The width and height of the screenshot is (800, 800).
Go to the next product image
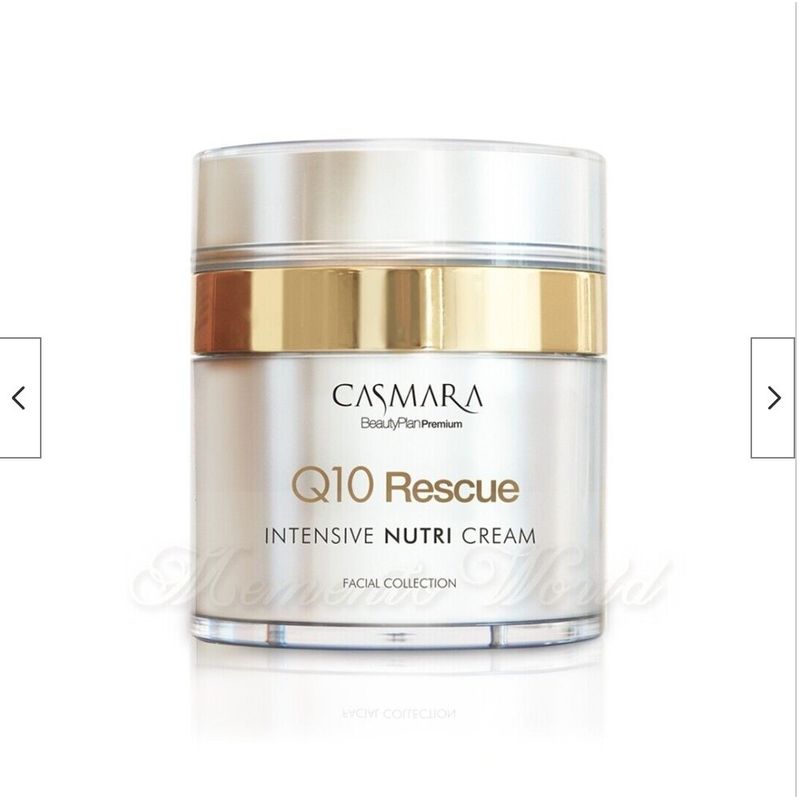[773, 398]
